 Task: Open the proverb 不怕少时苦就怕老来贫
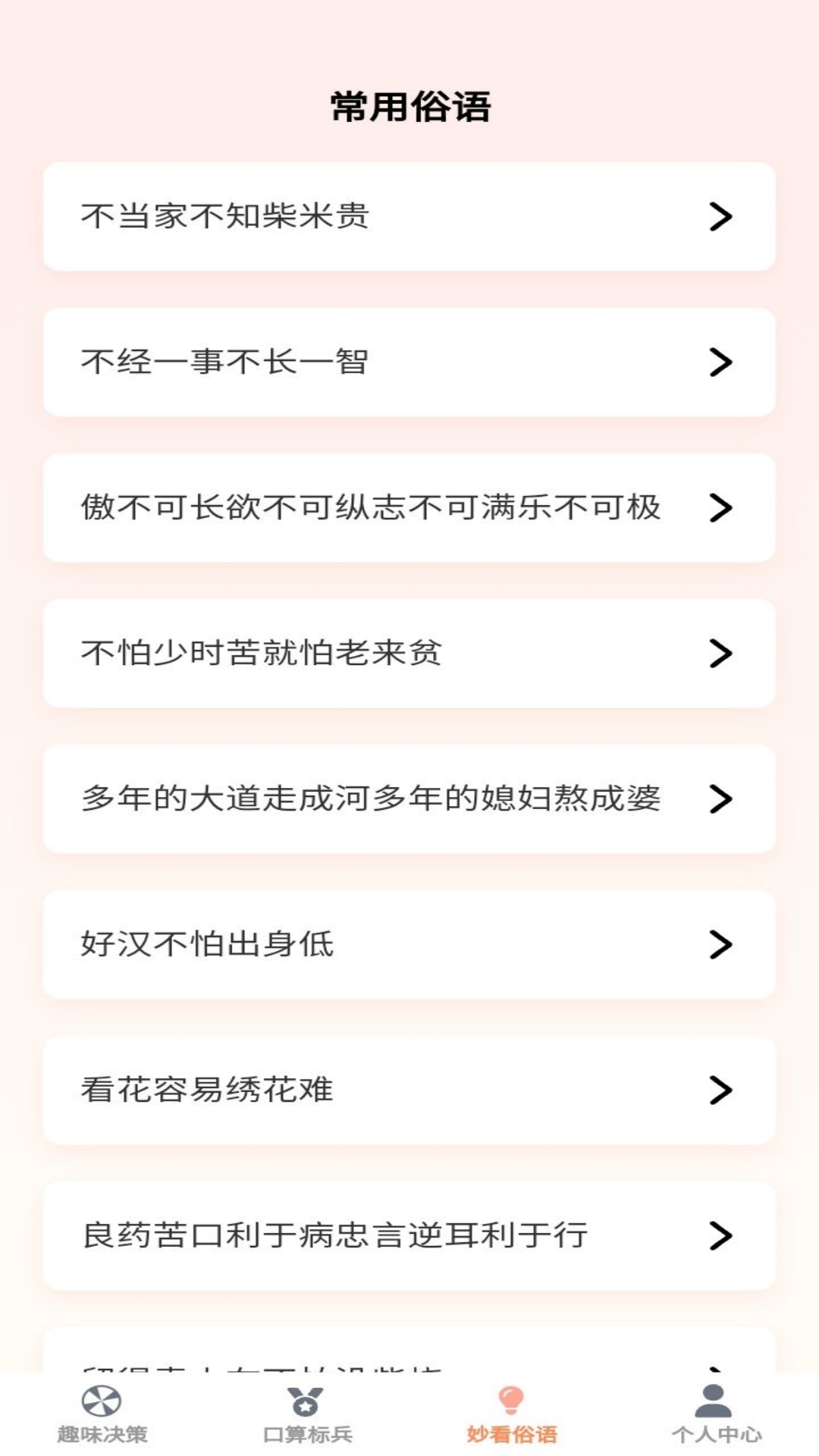coord(409,653)
